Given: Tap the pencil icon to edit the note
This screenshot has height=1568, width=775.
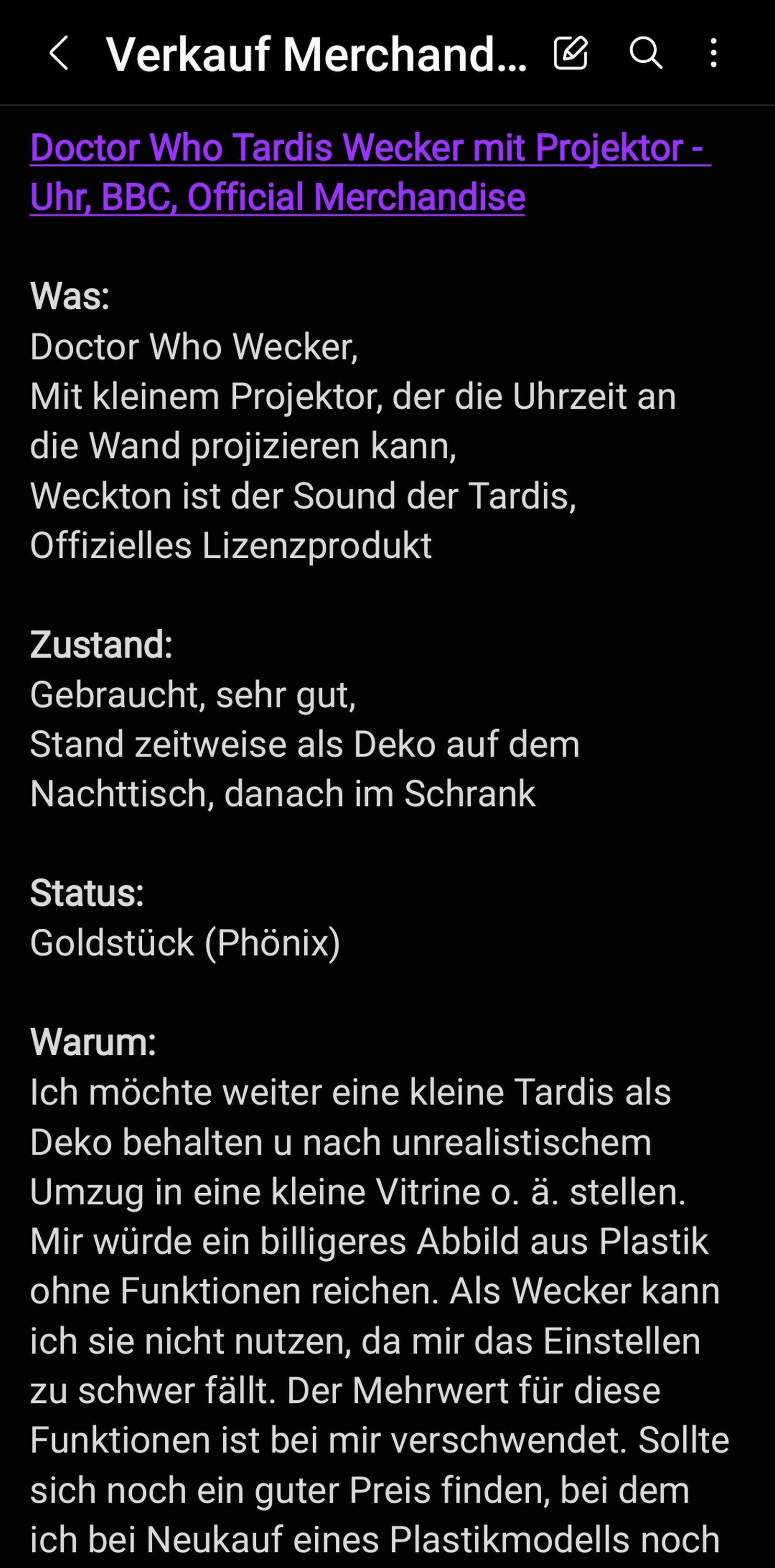Looking at the screenshot, I should 571,53.
